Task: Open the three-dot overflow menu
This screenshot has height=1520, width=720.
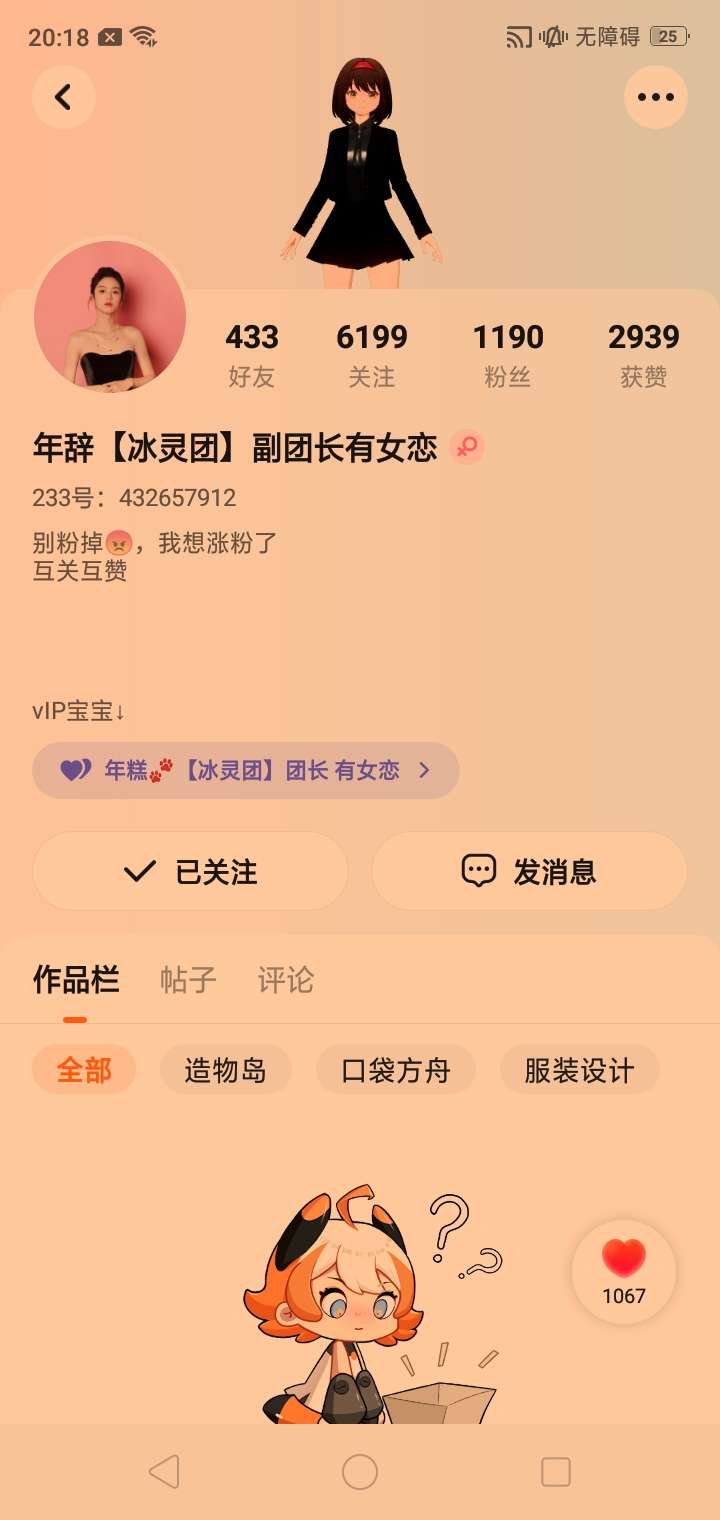Action: pyautogui.click(x=655, y=97)
